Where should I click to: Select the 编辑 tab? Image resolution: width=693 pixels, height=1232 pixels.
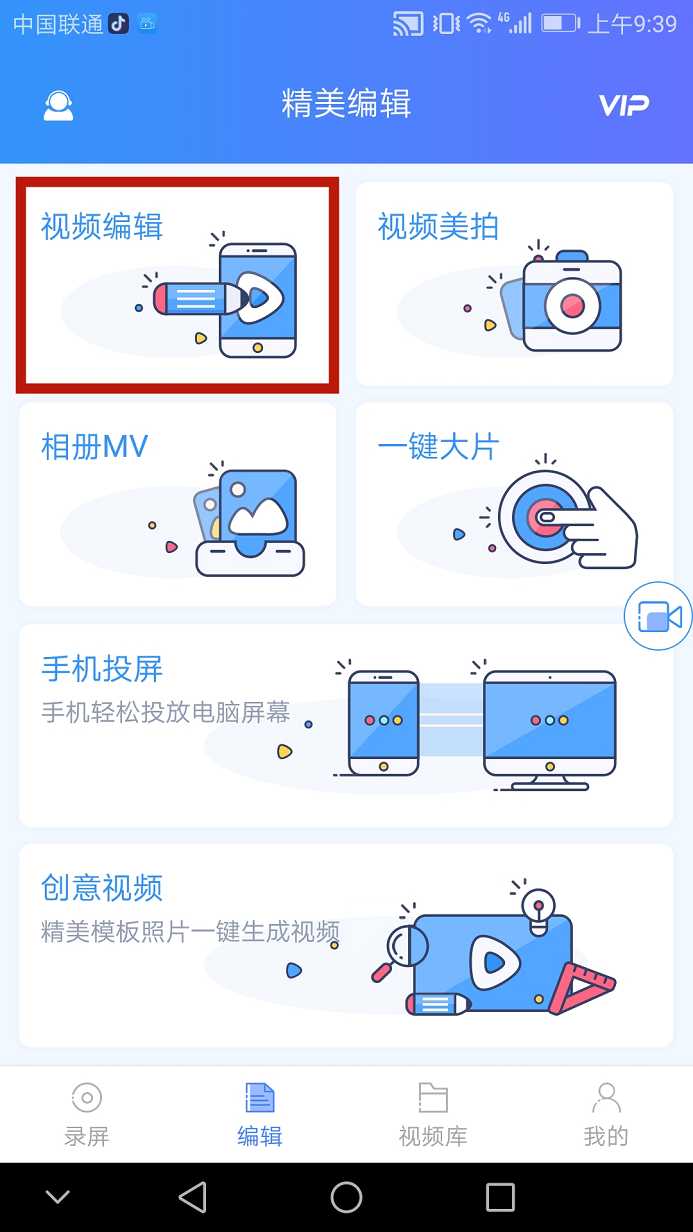[x=260, y=1114]
